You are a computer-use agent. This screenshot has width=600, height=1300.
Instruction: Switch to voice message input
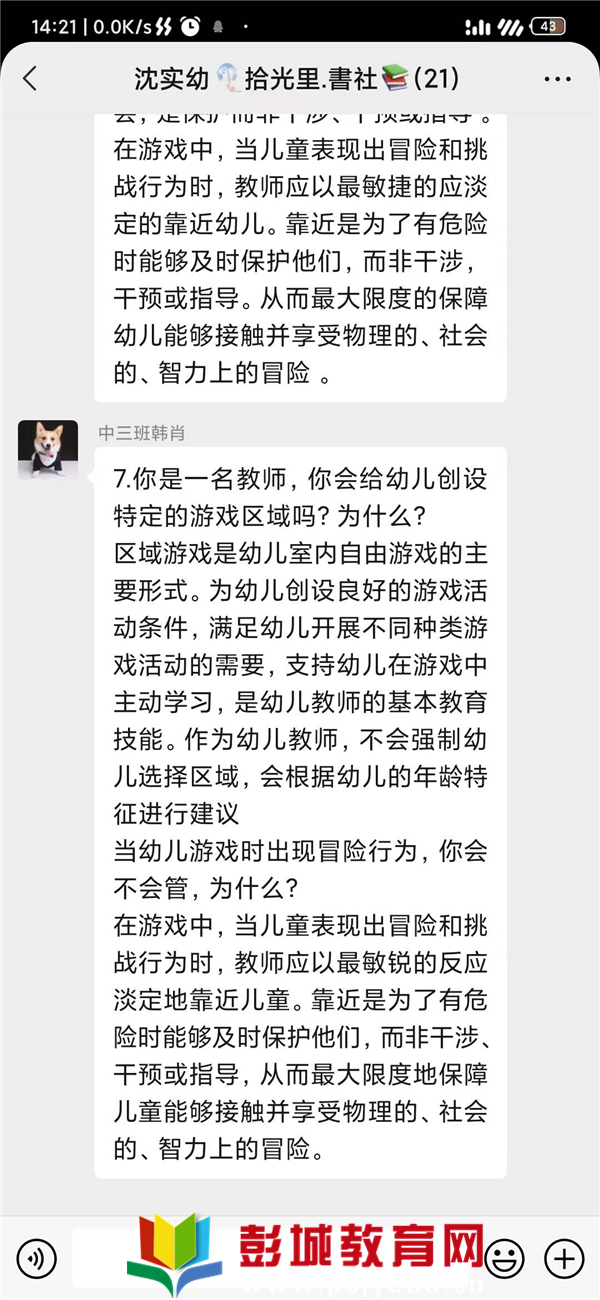tap(37, 1256)
